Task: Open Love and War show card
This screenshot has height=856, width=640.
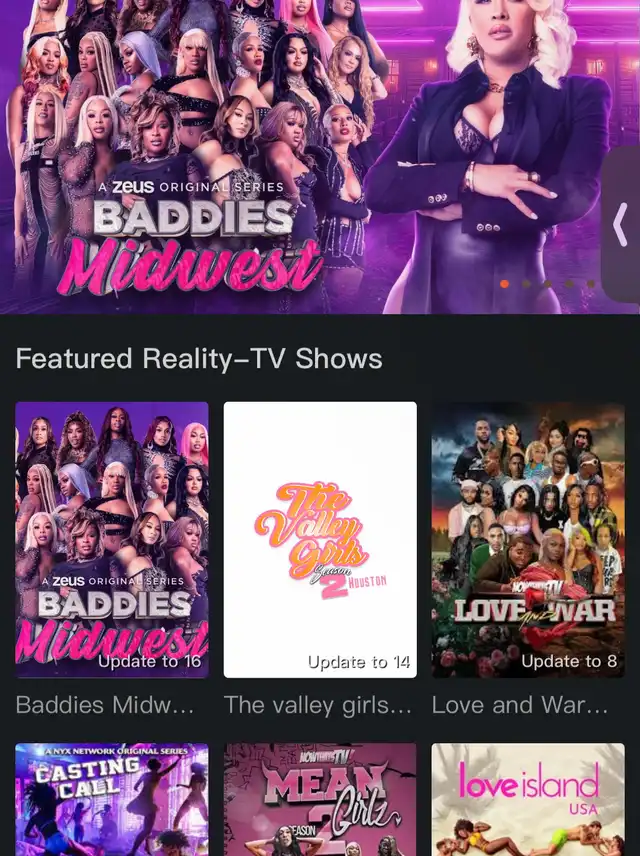Action: coord(528,540)
